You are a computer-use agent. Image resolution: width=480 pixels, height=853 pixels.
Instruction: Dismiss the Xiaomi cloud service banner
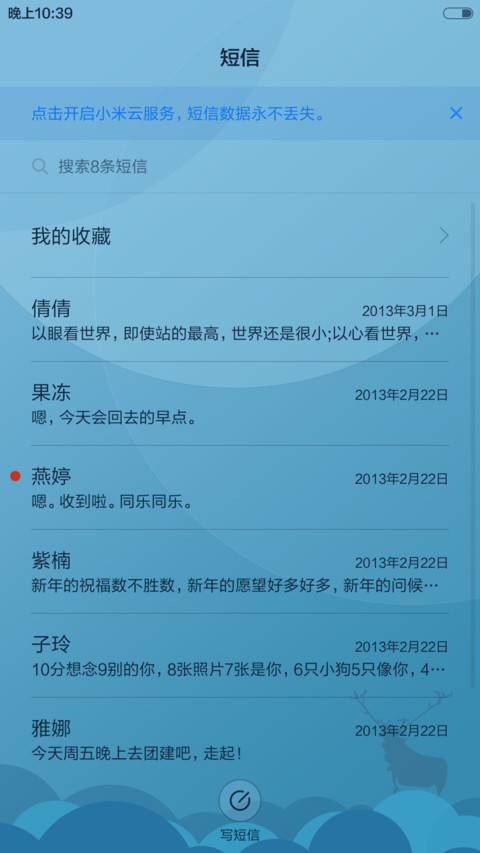pyautogui.click(x=456, y=113)
